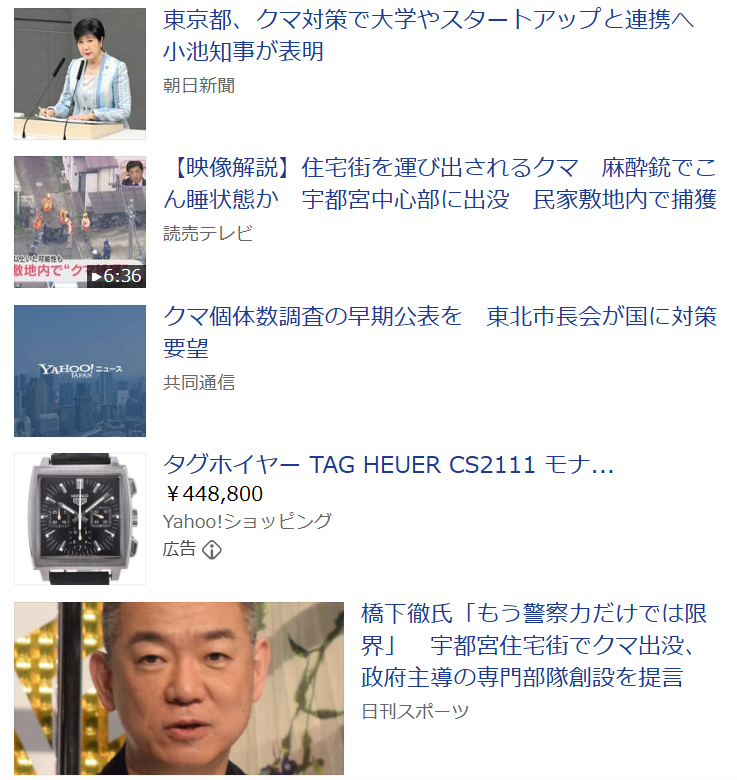Open the TAG HEUER CS2111 shopping ad

tap(388, 465)
